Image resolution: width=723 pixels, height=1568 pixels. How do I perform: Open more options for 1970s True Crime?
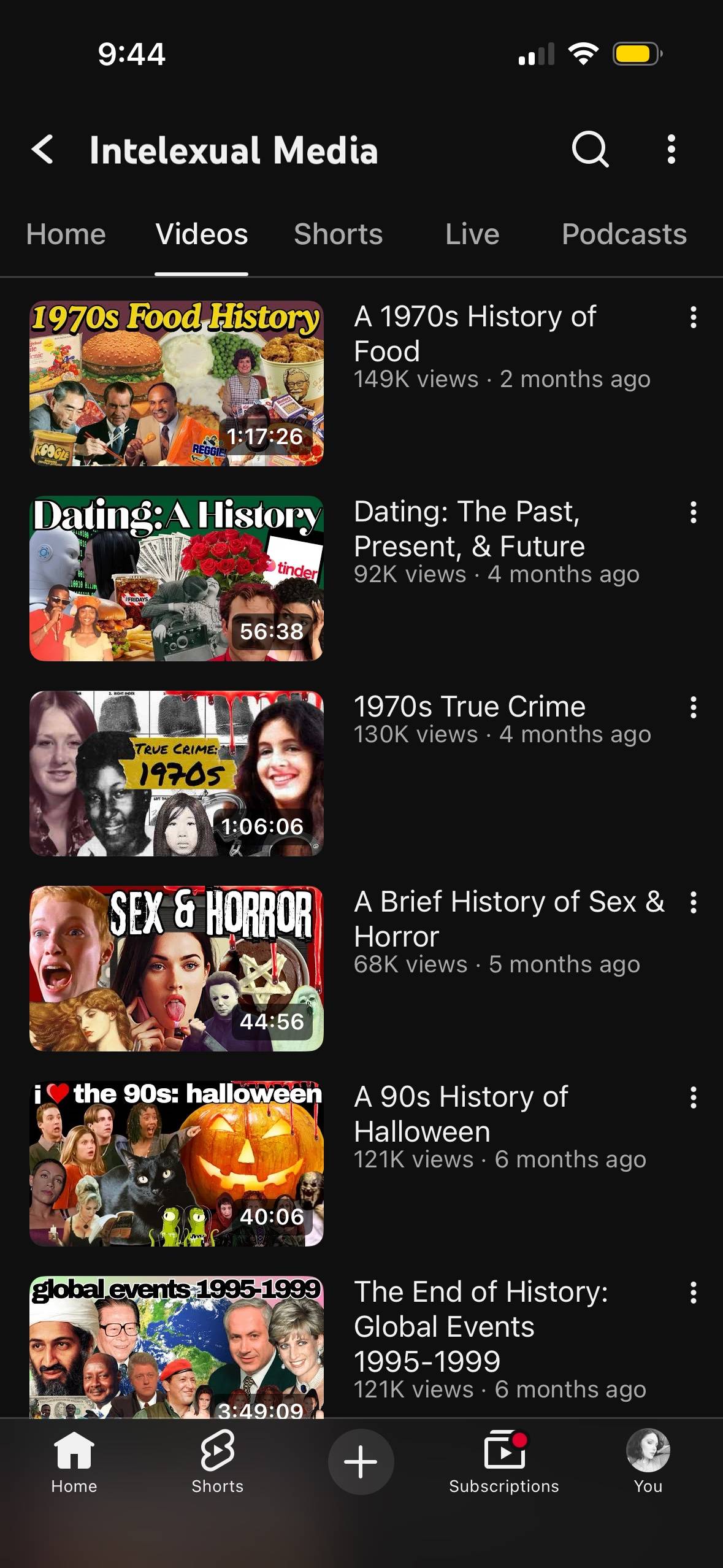tap(693, 707)
